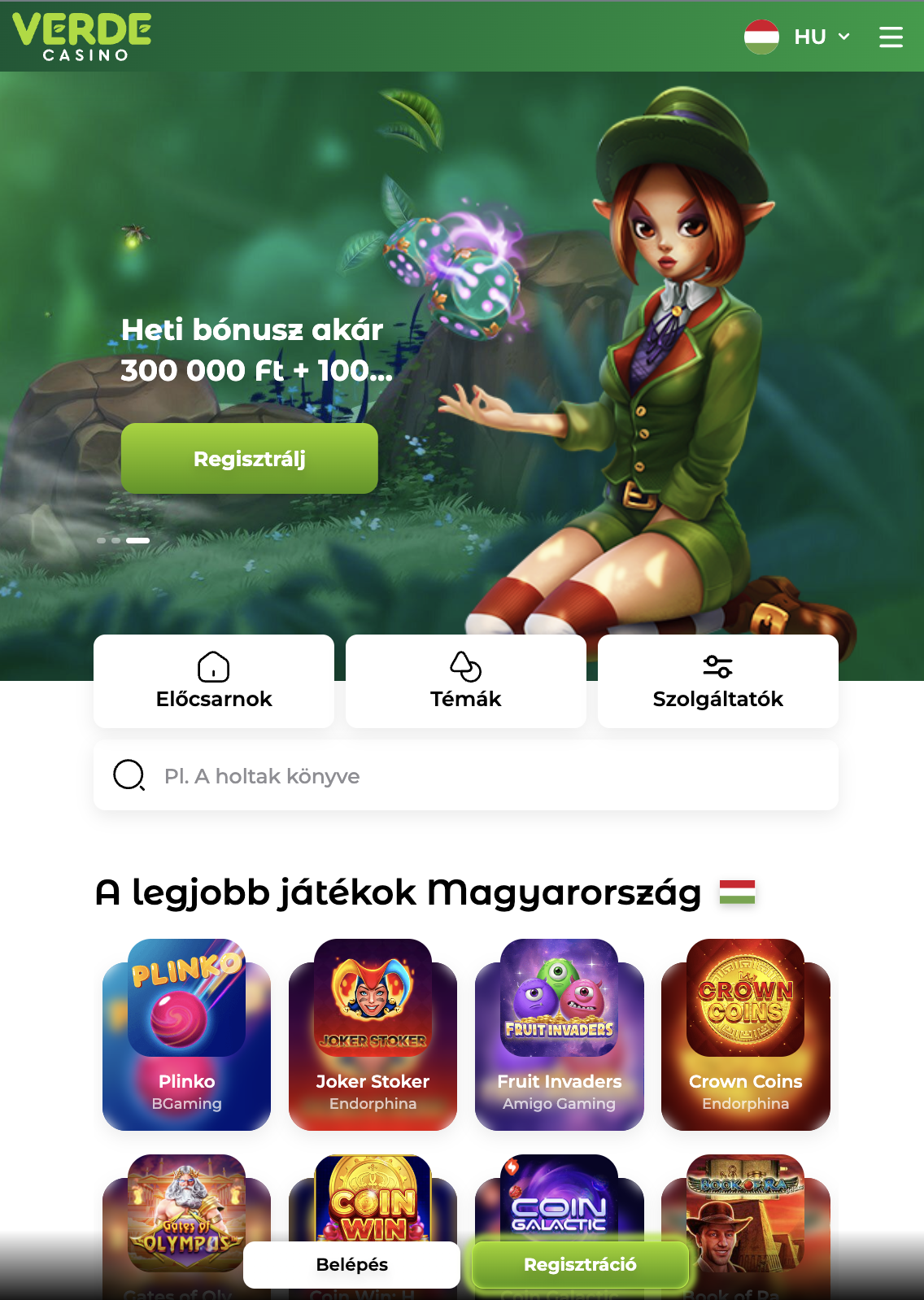
Task: Jump to the first banner slide indicator
Action: (x=101, y=540)
